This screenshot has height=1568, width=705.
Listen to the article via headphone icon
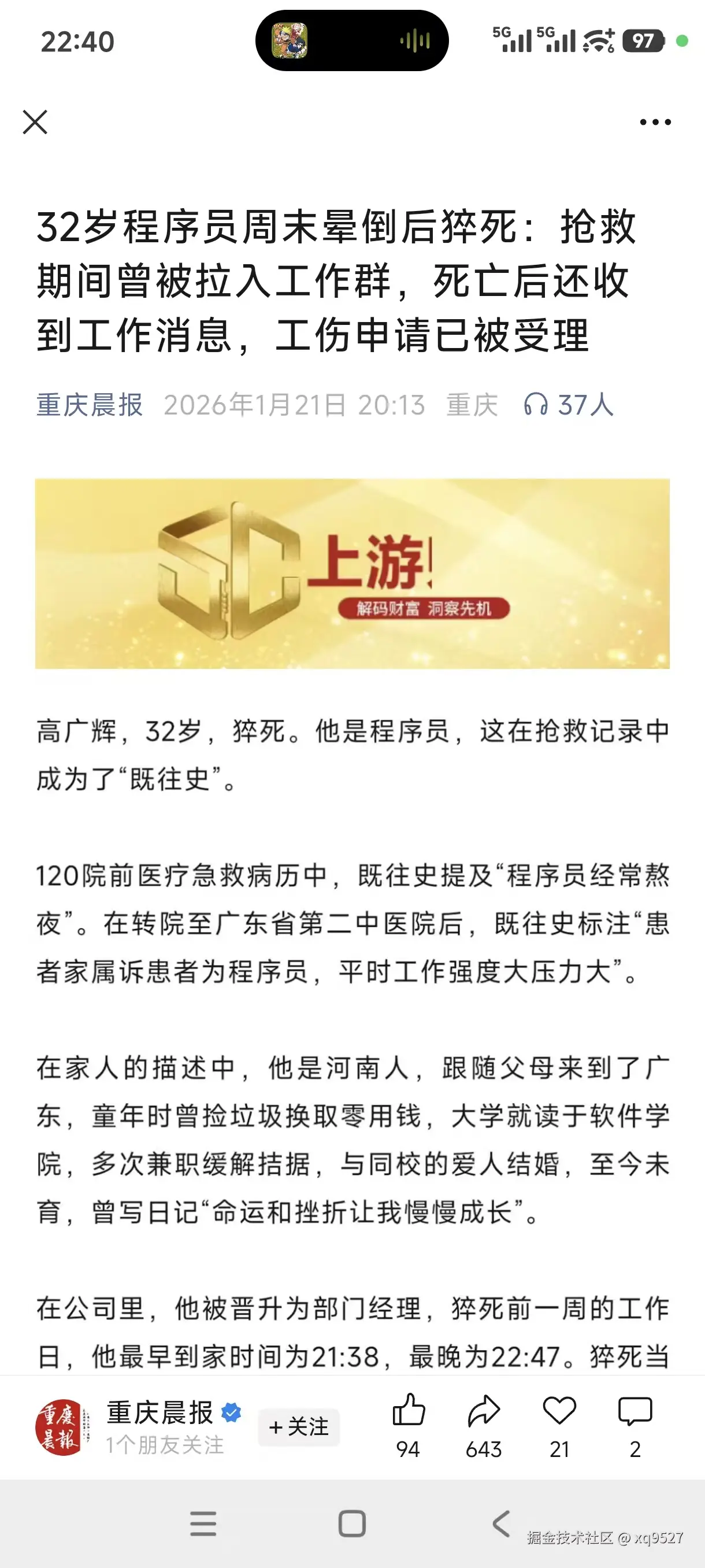(536, 404)
